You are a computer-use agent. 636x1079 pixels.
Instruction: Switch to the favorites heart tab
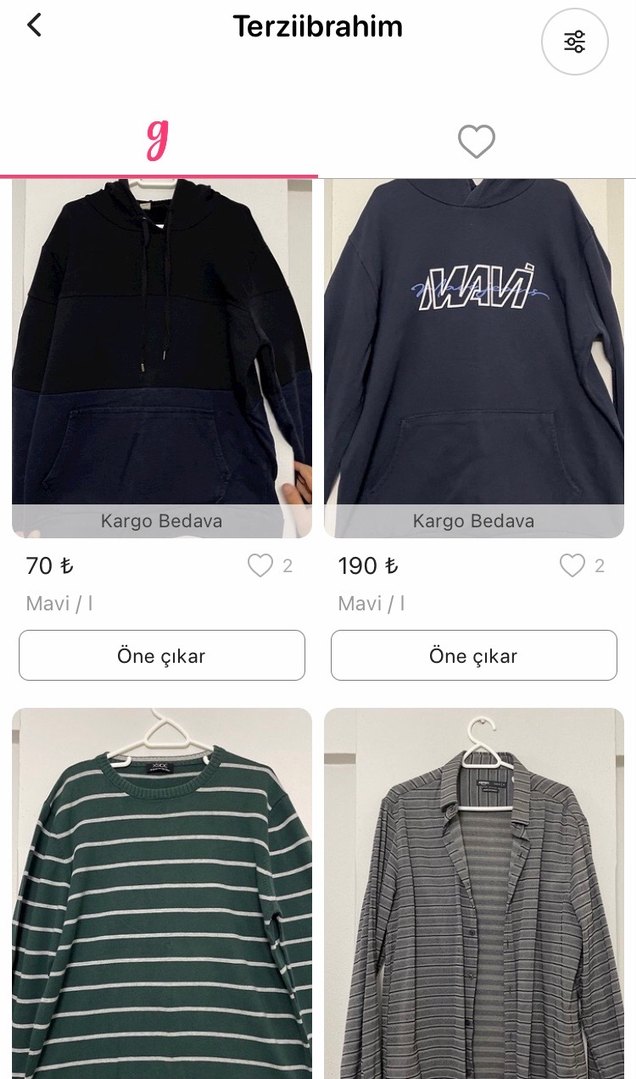(x=476, y=142)
